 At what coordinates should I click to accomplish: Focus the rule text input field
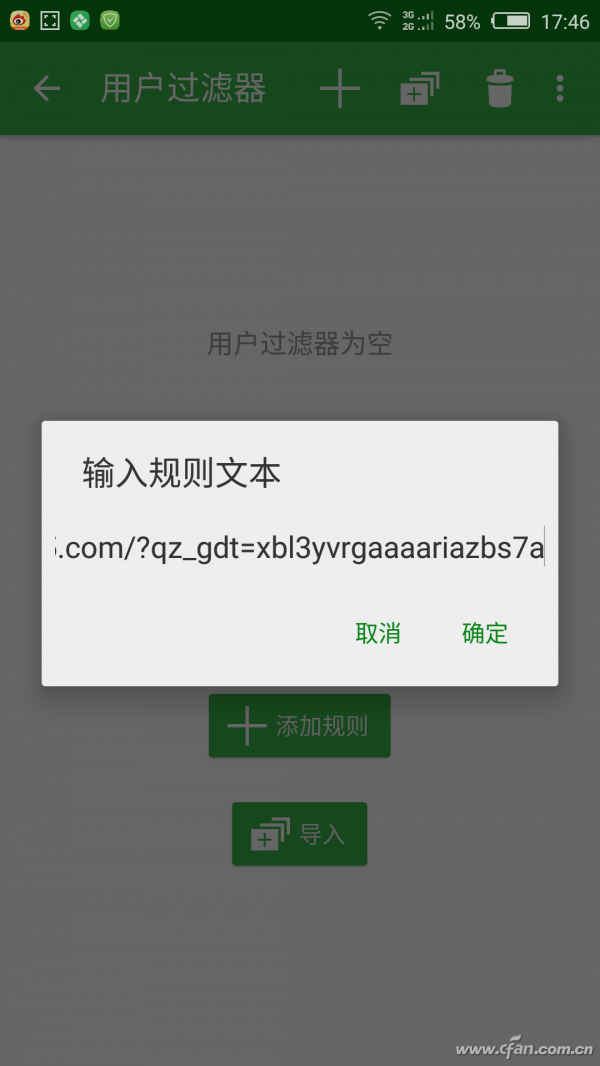pos(300,548)
